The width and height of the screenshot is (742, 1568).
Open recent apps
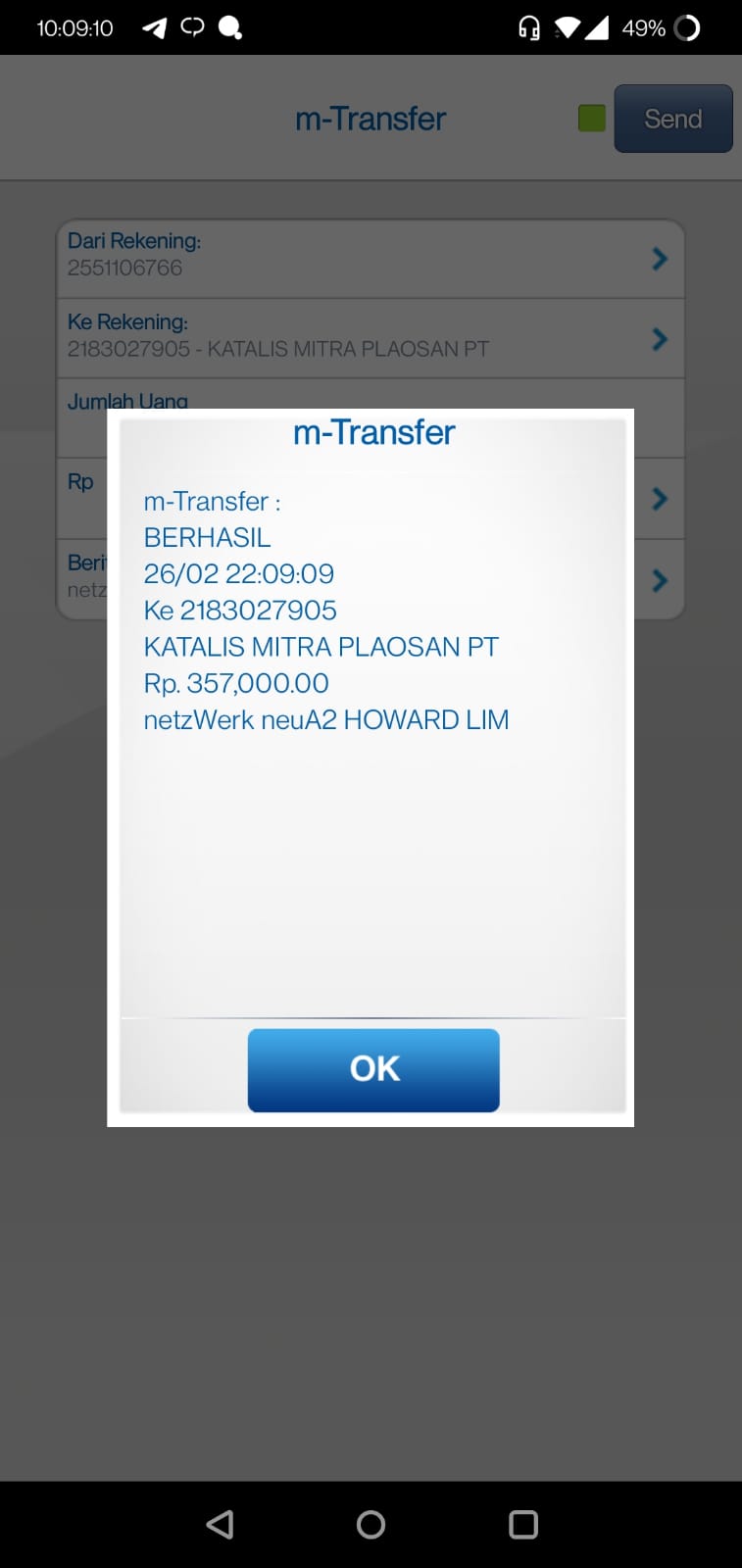tap(523, 1524)
